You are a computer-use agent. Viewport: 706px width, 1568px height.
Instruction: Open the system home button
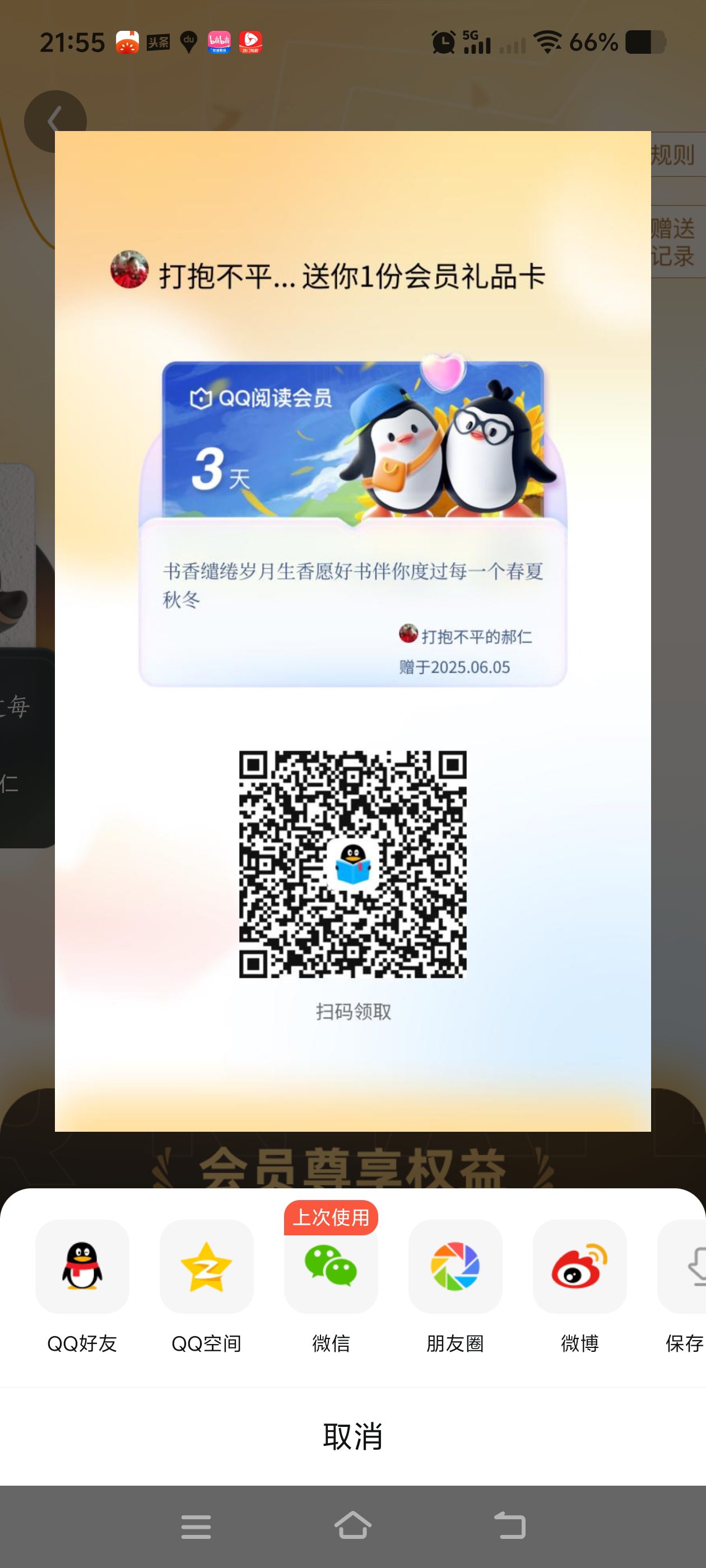click(352, 1526)
